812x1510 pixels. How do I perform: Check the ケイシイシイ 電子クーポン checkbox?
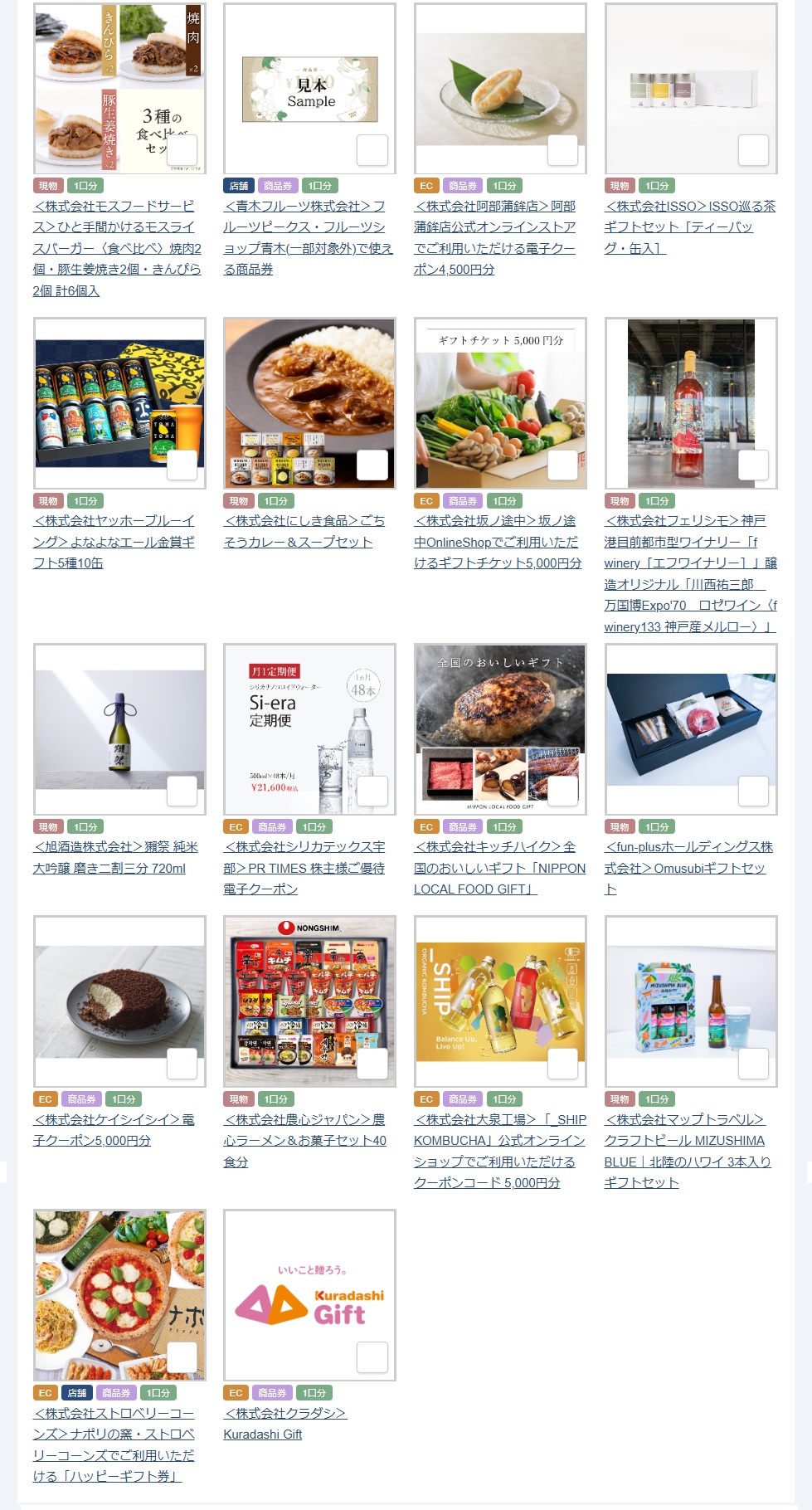click(x=182, y=1063)
